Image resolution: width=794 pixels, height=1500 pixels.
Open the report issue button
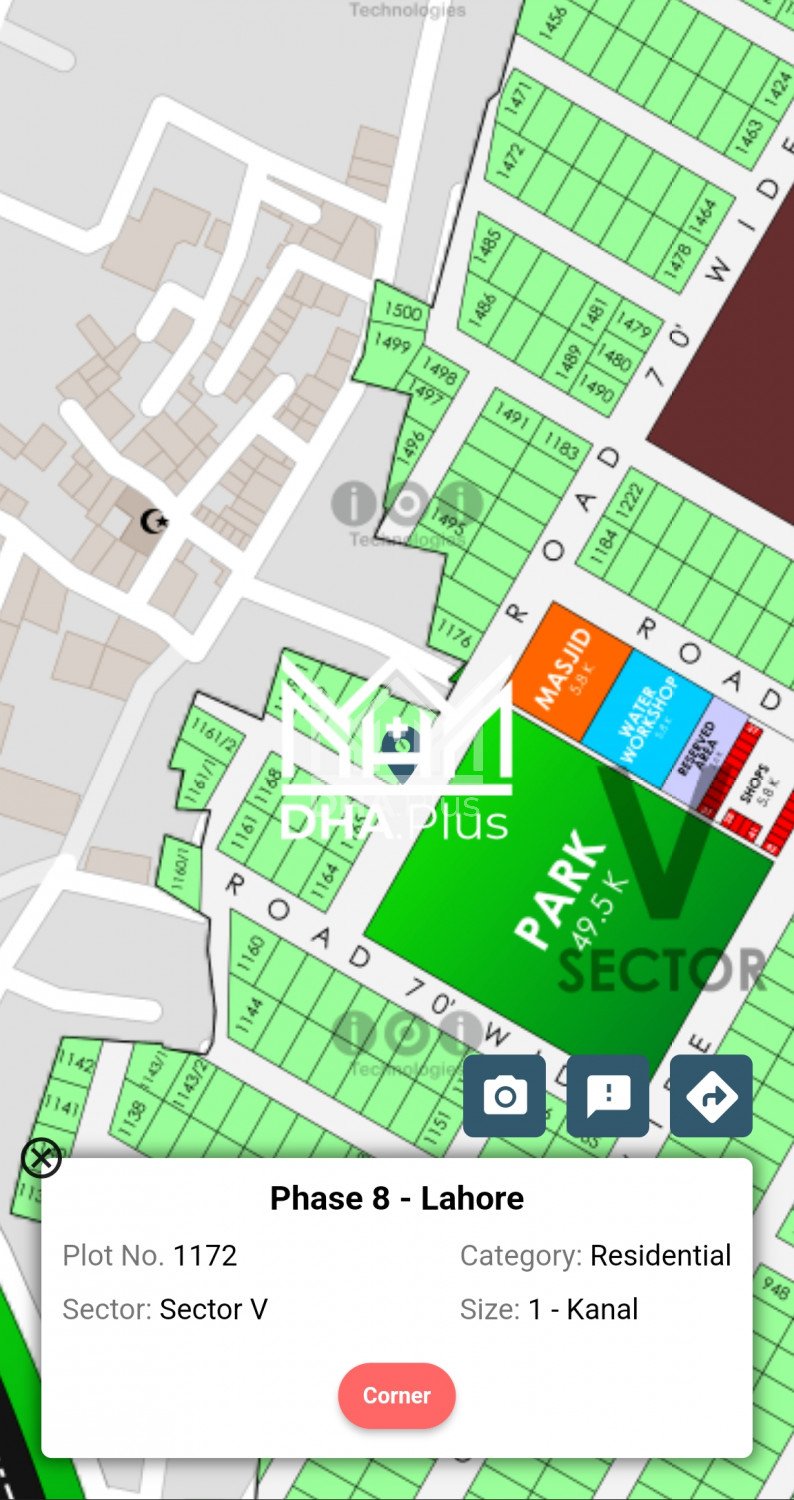point(608,1096)
